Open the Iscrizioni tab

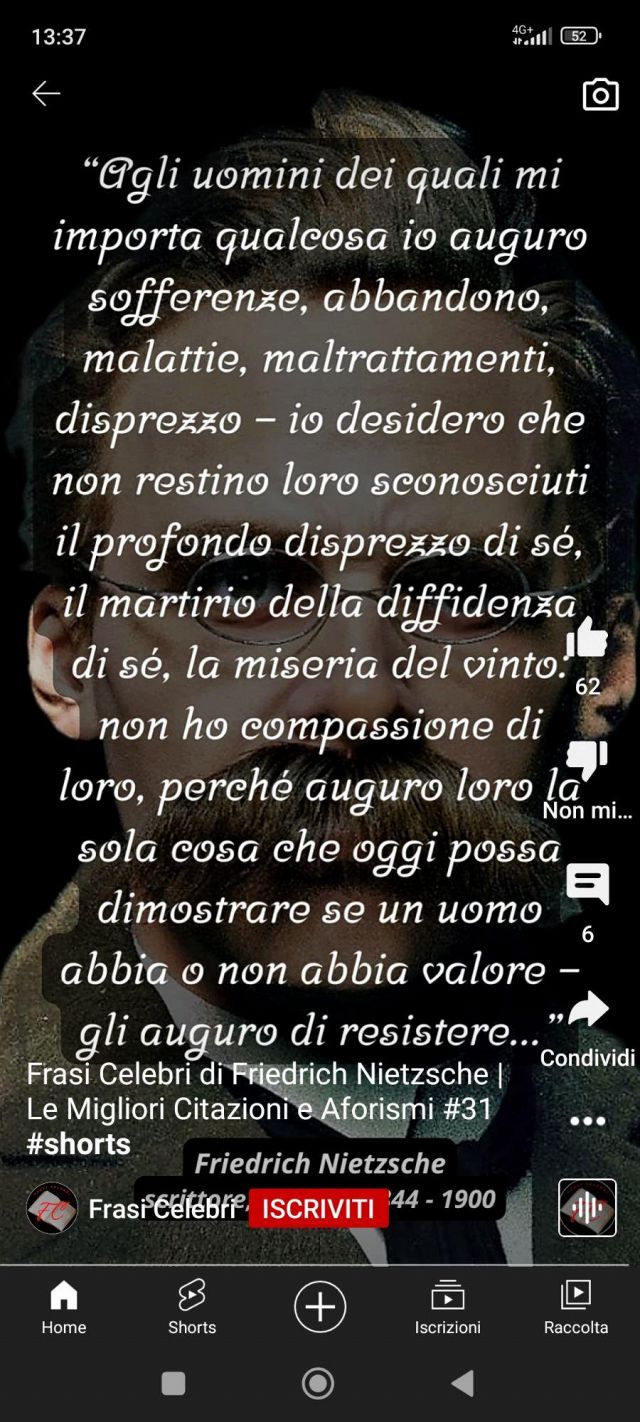pos(448,1308)
